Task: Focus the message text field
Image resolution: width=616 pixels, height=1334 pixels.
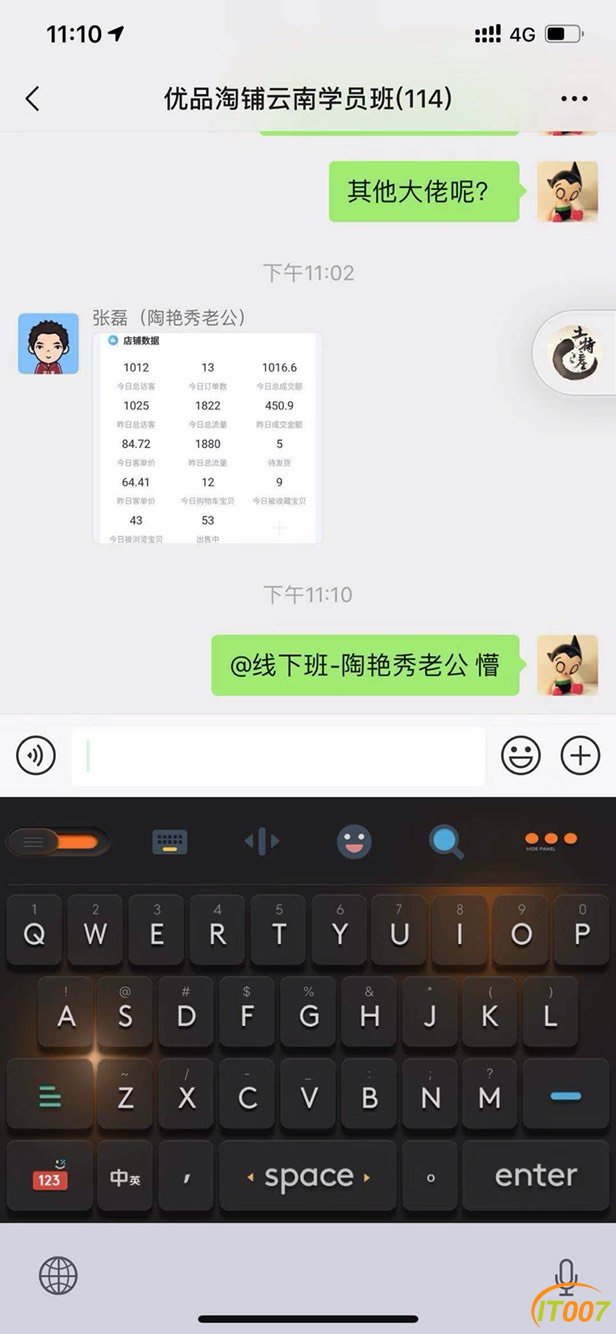Action: [x=278, y=755]
